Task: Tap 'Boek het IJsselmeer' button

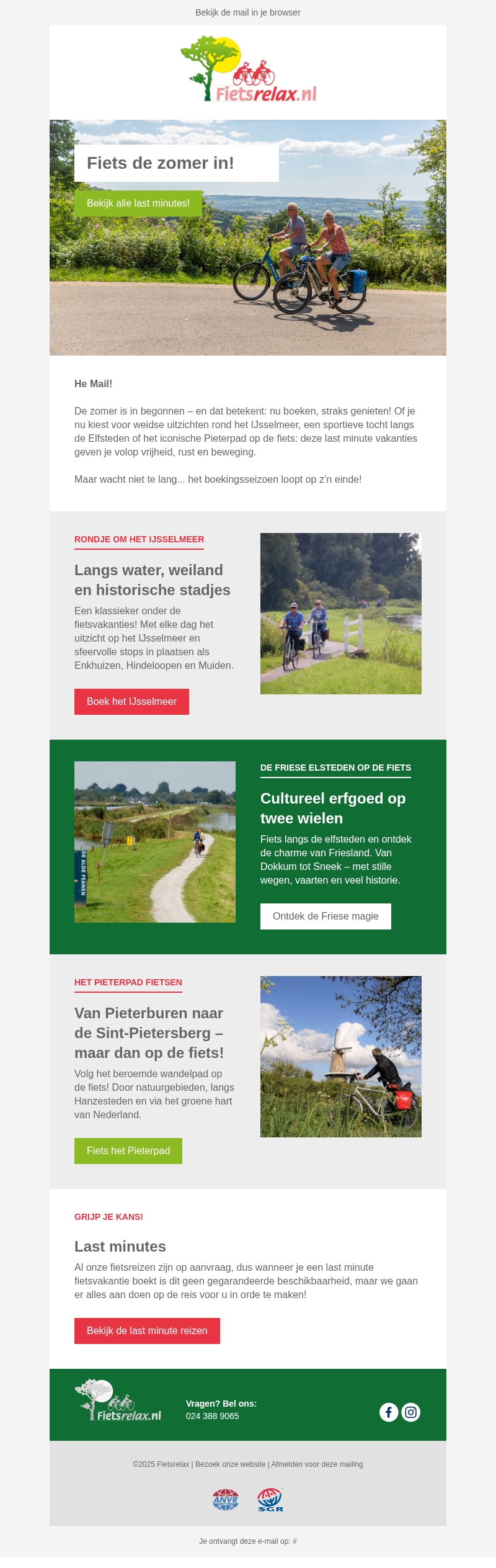Action: (131, 702)
